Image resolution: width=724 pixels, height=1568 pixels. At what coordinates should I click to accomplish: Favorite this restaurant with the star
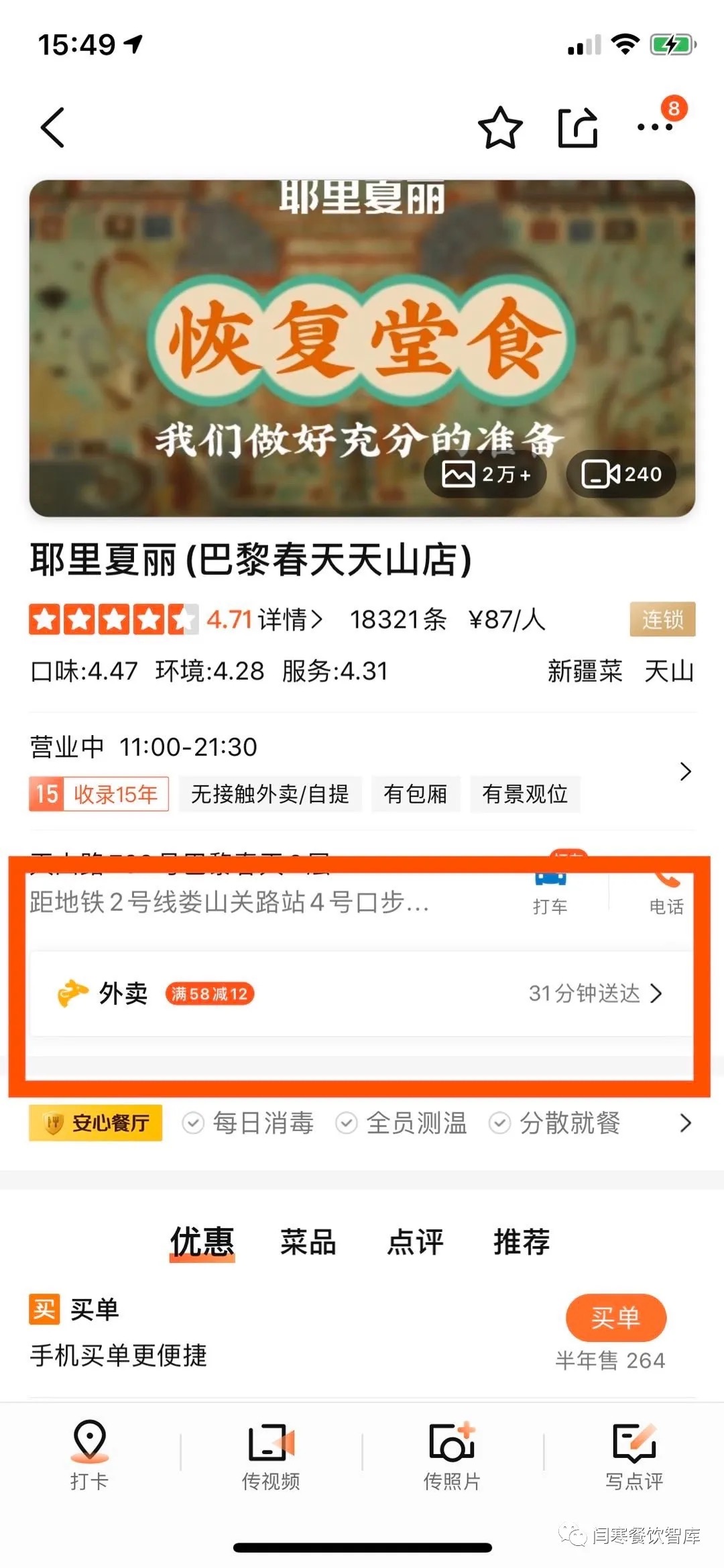500,127
